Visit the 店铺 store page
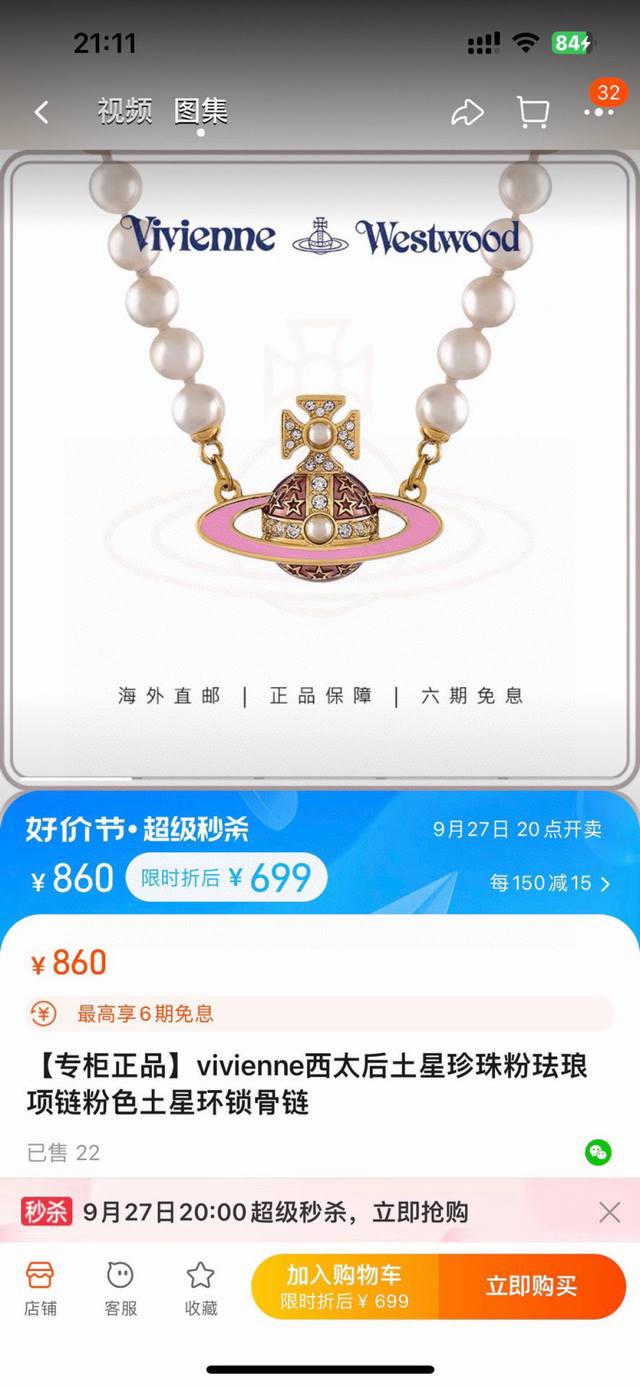The height and width of the screenshot is (1387, 640). (x=40, y=1287)
